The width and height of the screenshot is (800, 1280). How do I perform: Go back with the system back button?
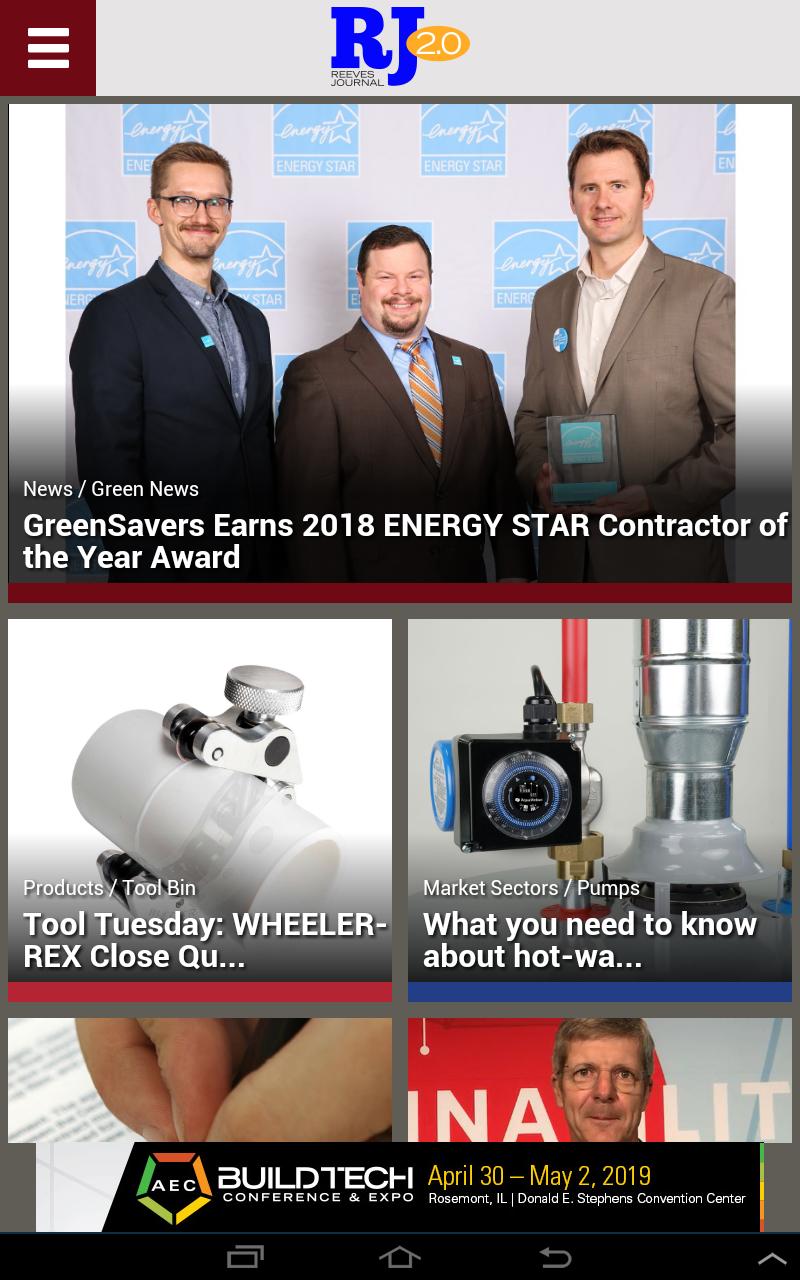[555, 1257]
